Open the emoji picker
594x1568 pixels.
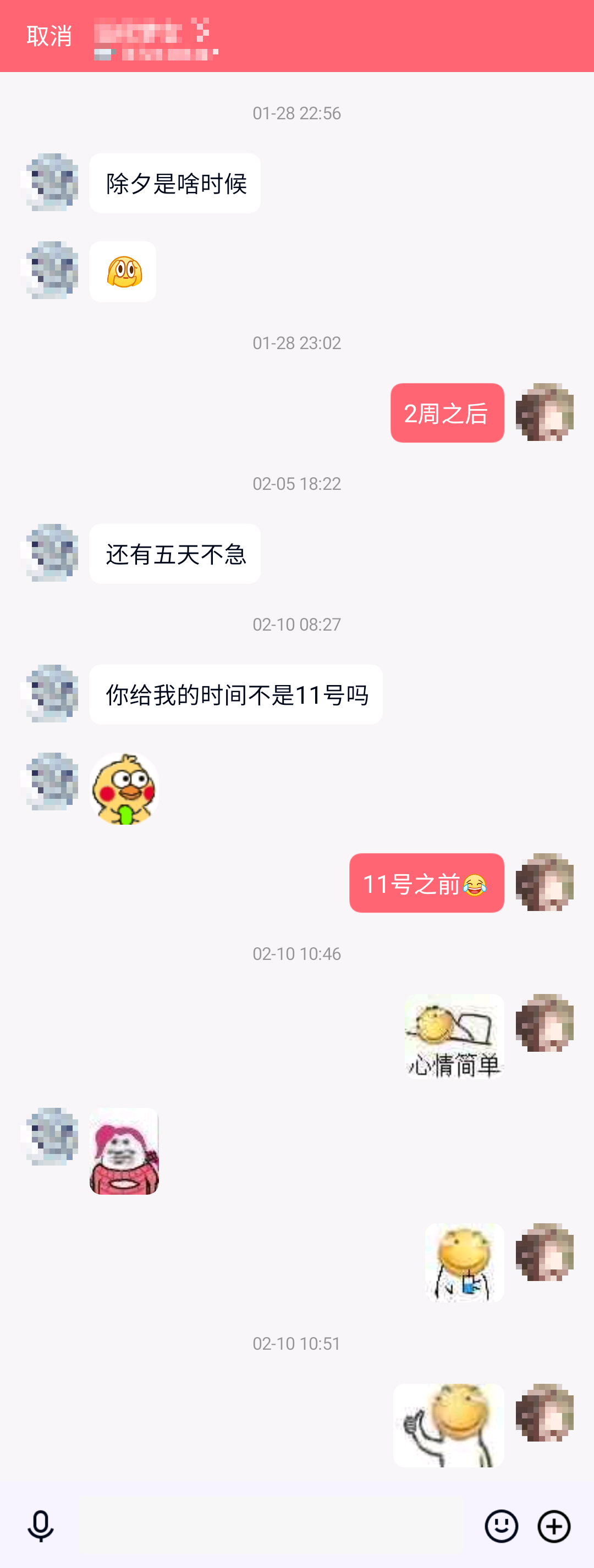coord(501,1526)
